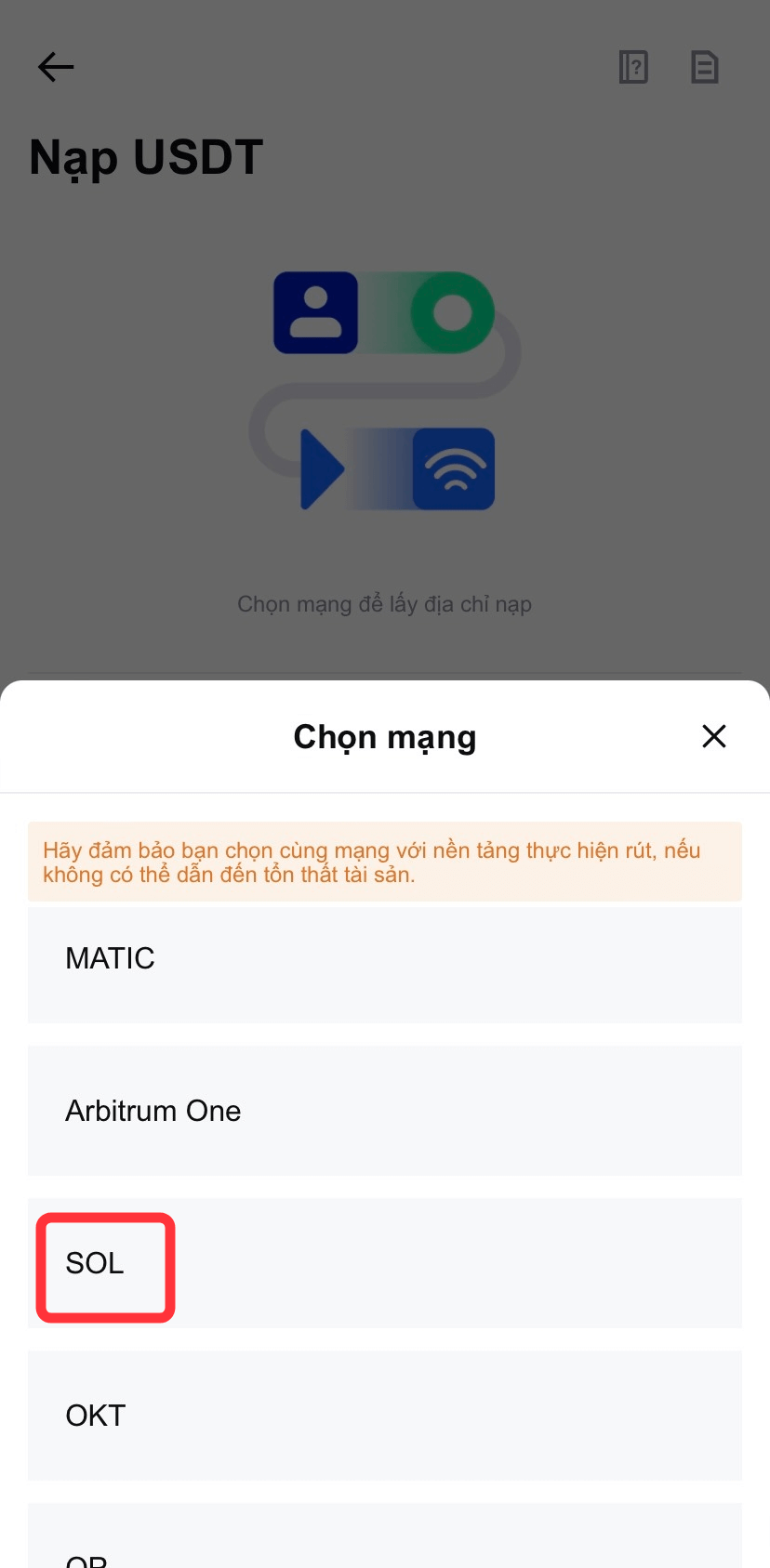Go back with the arrow icon
This screenshot has height=1568, width=770.
[56, 67]
